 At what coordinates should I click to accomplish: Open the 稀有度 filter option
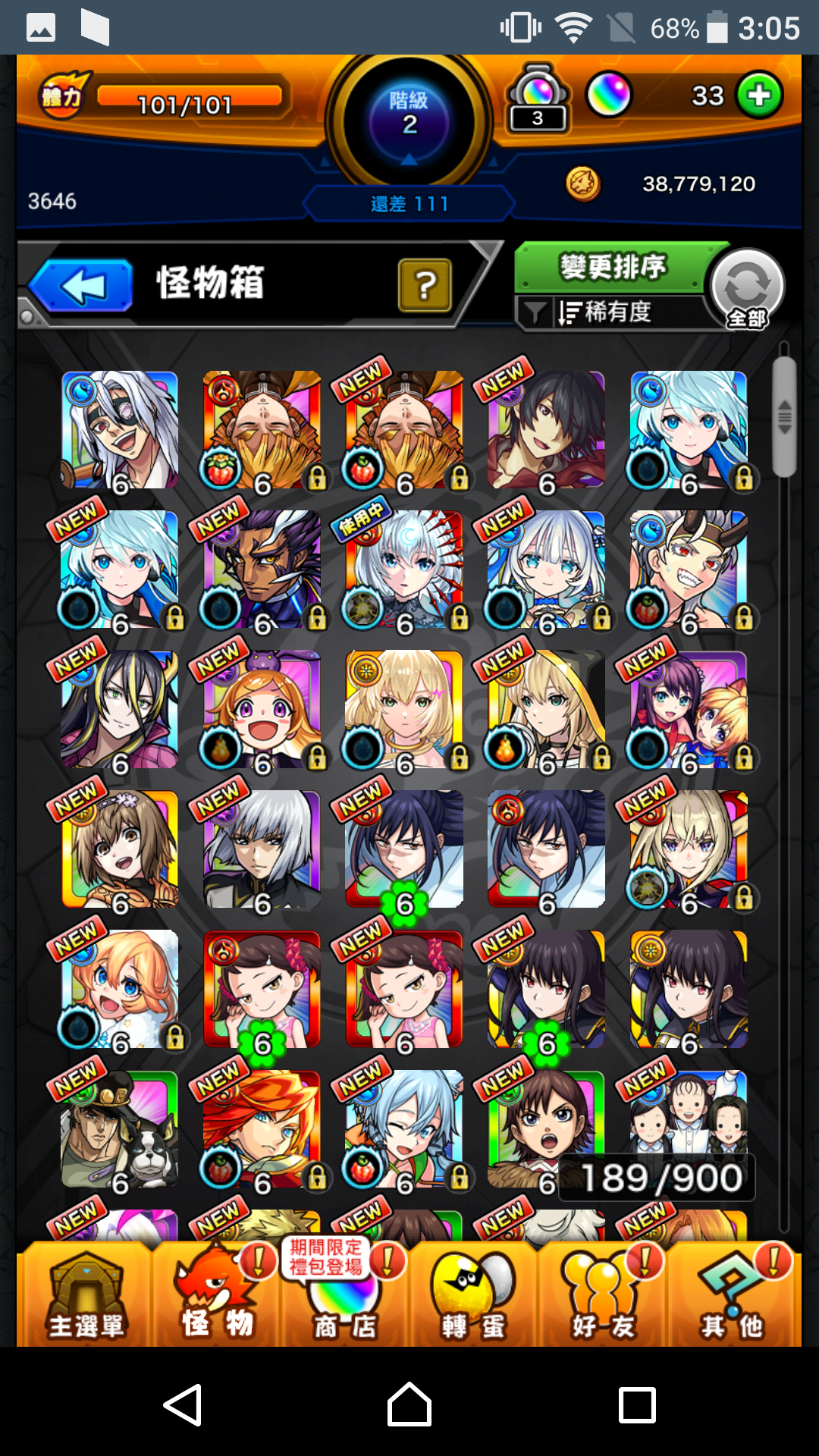[x=607, y=312]
